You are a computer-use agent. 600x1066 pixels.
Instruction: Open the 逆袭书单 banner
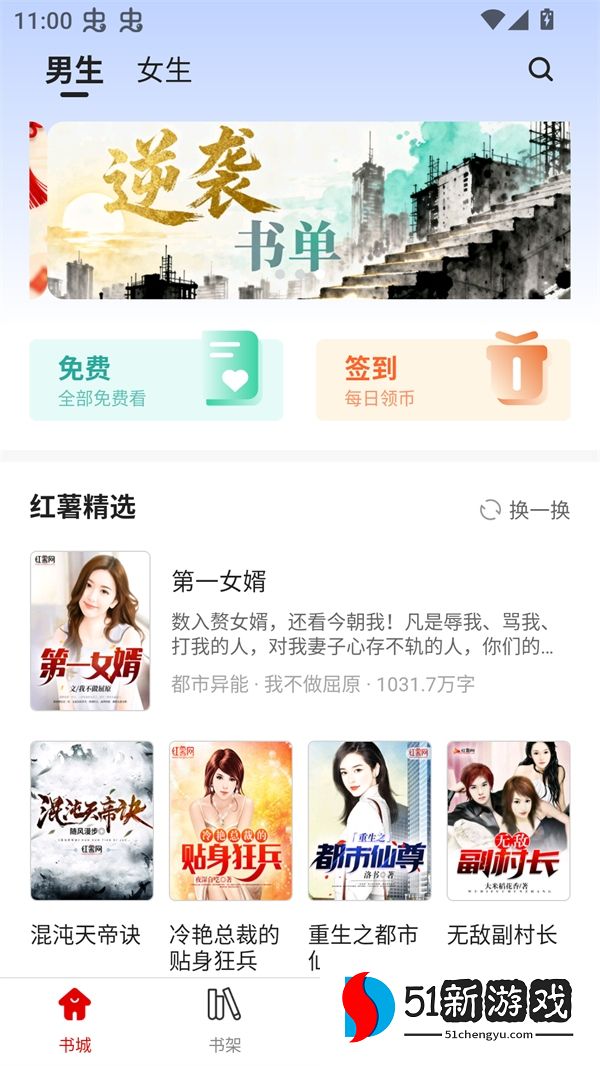[x=300, y=210]
